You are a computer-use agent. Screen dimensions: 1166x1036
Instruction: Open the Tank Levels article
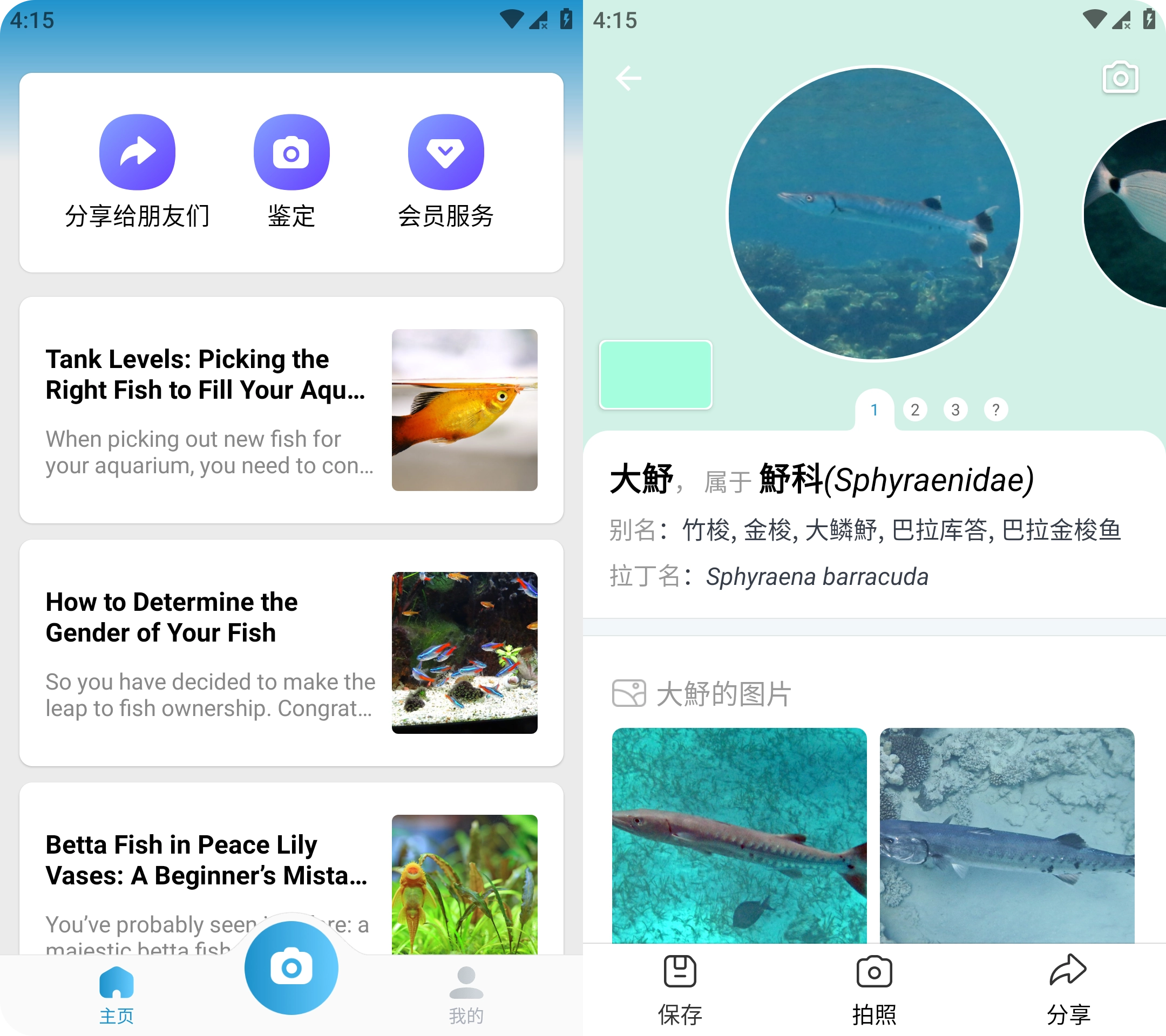coord(291,410)
